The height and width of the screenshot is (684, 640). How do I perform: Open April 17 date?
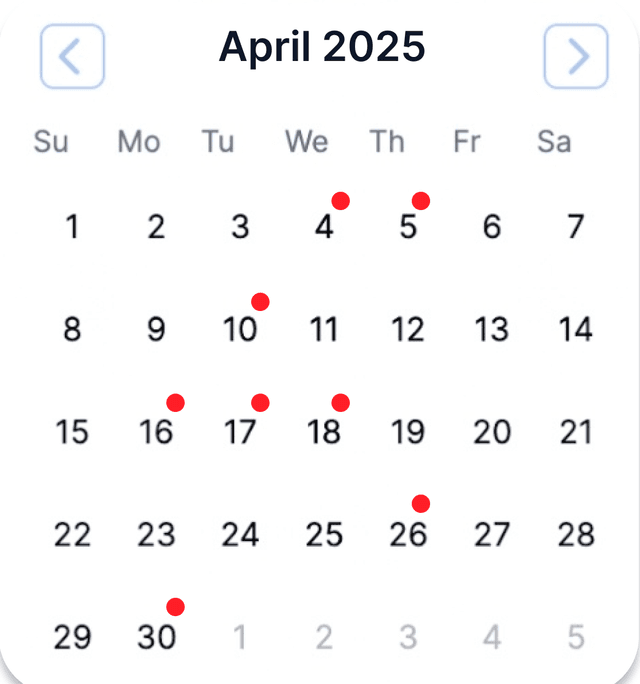240,432
